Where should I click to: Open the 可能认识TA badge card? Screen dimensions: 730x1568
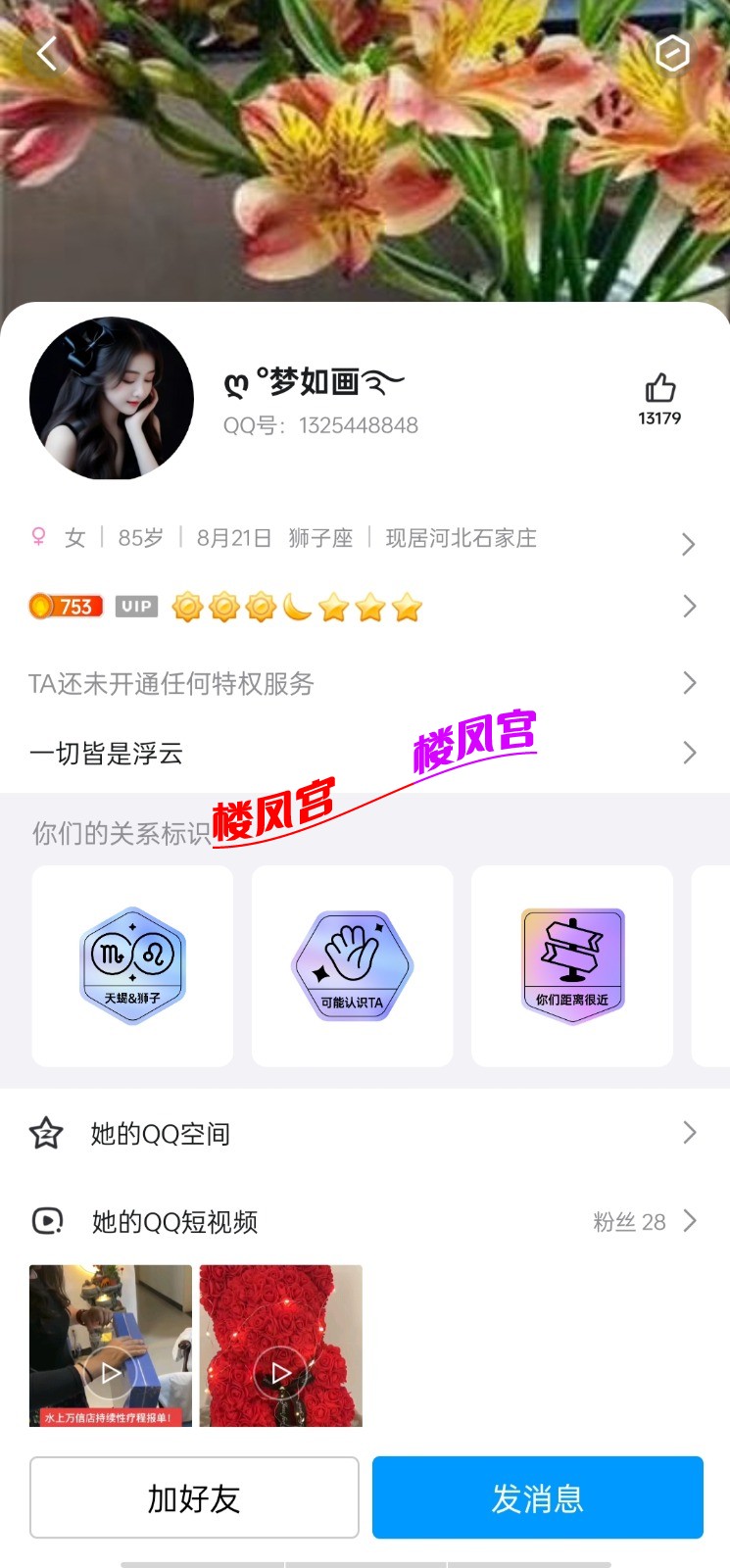click(x=353, y=965)
